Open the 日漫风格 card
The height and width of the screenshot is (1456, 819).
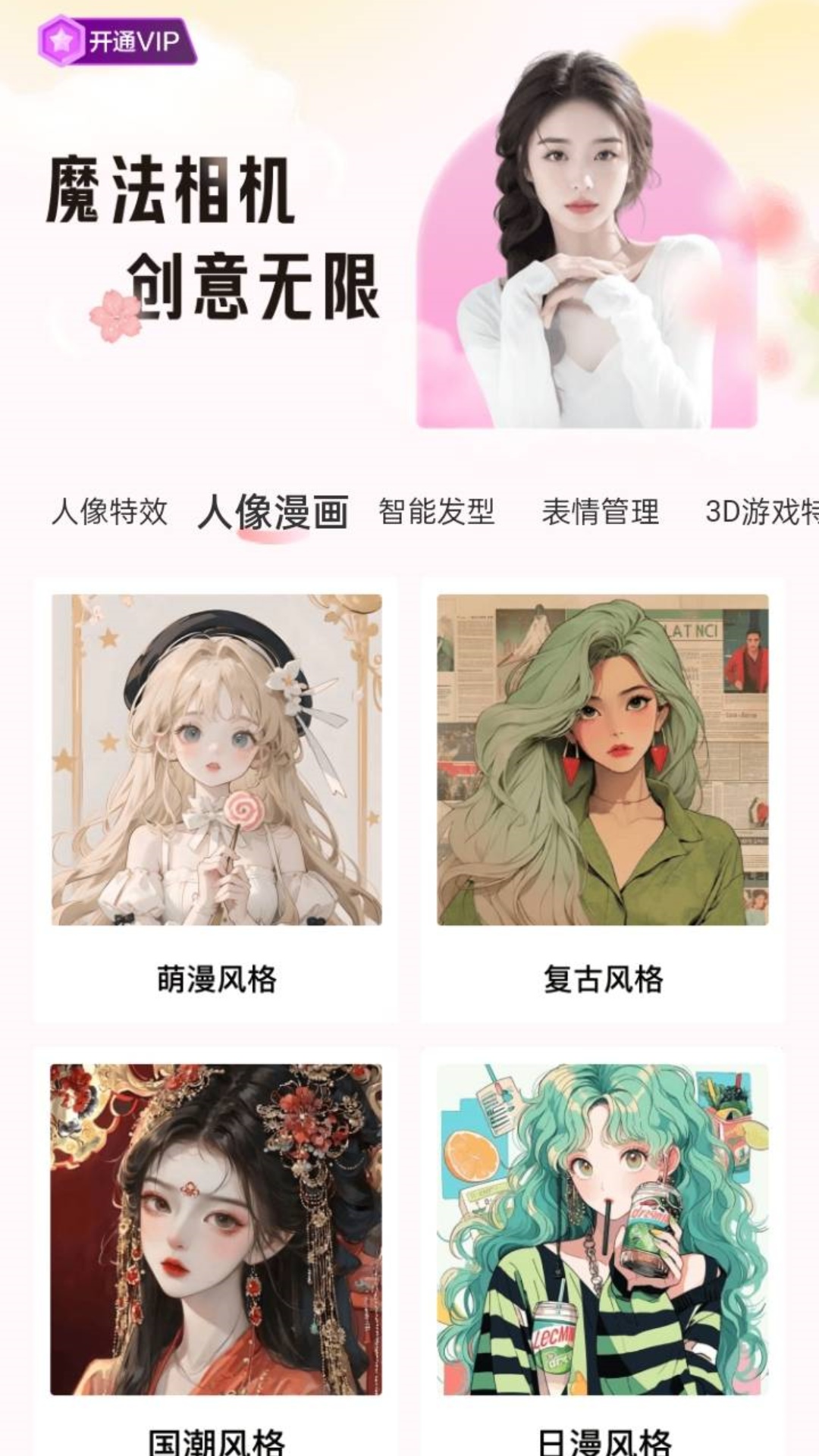[x=603, y=1253]
